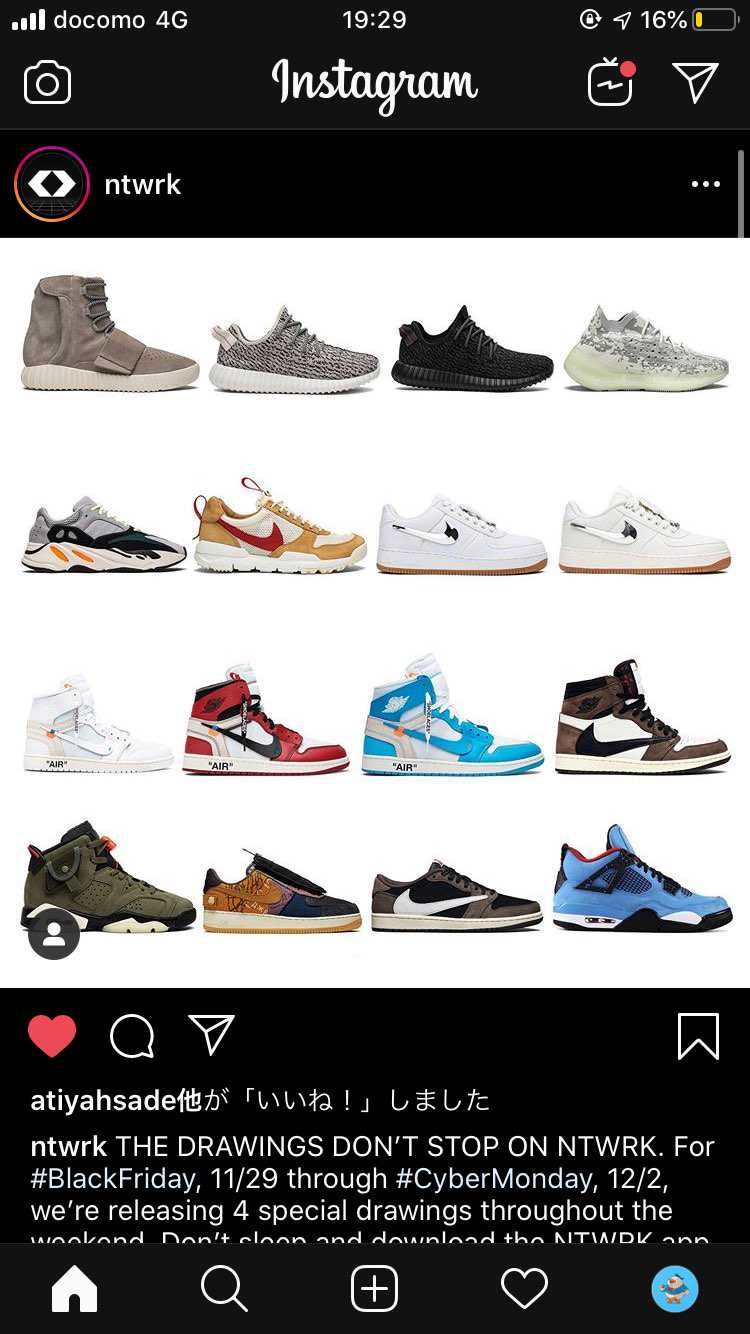Viewport: 750px width, 1334px height.
Task: Tap the sneaker collage post image
Action: pos(375,613)
